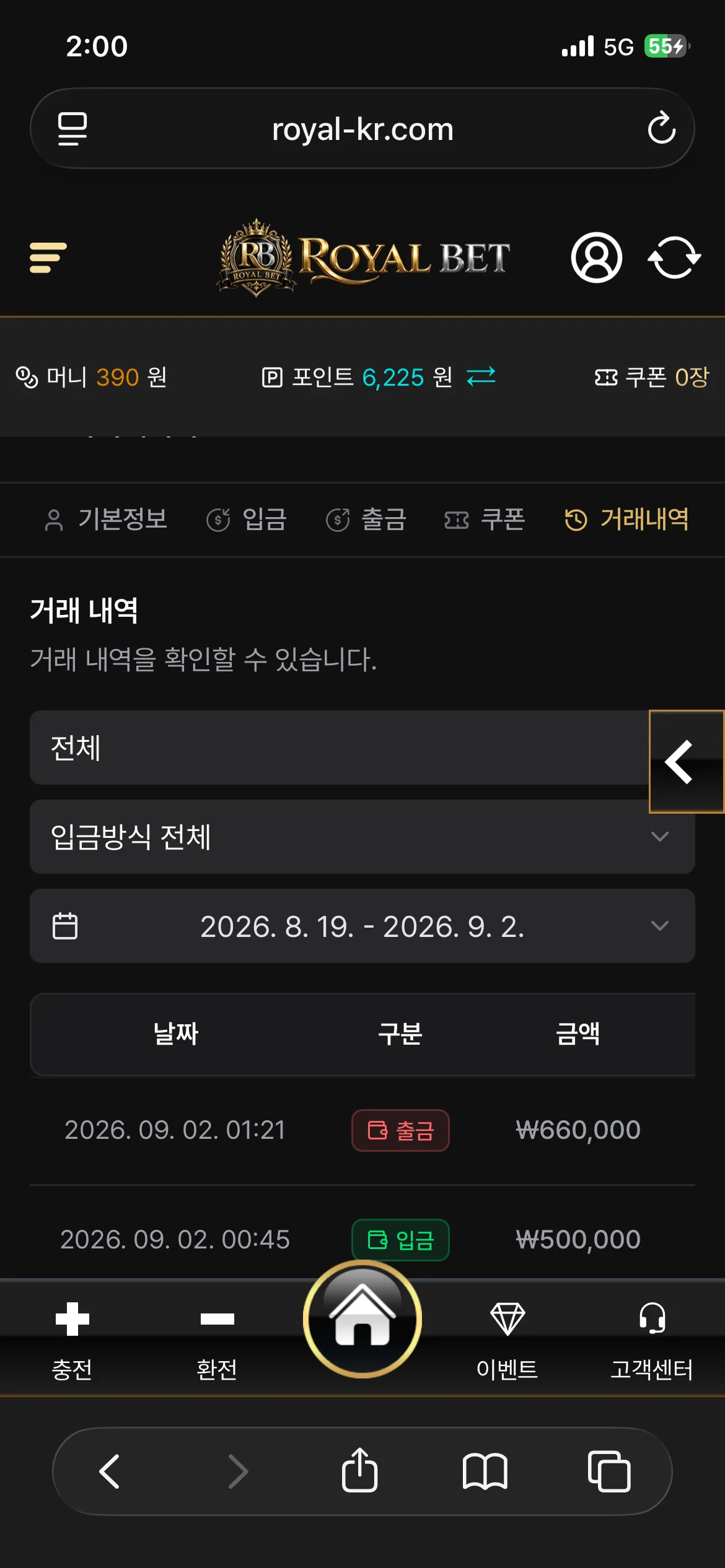Open the browser share button

click(359, 1470)
